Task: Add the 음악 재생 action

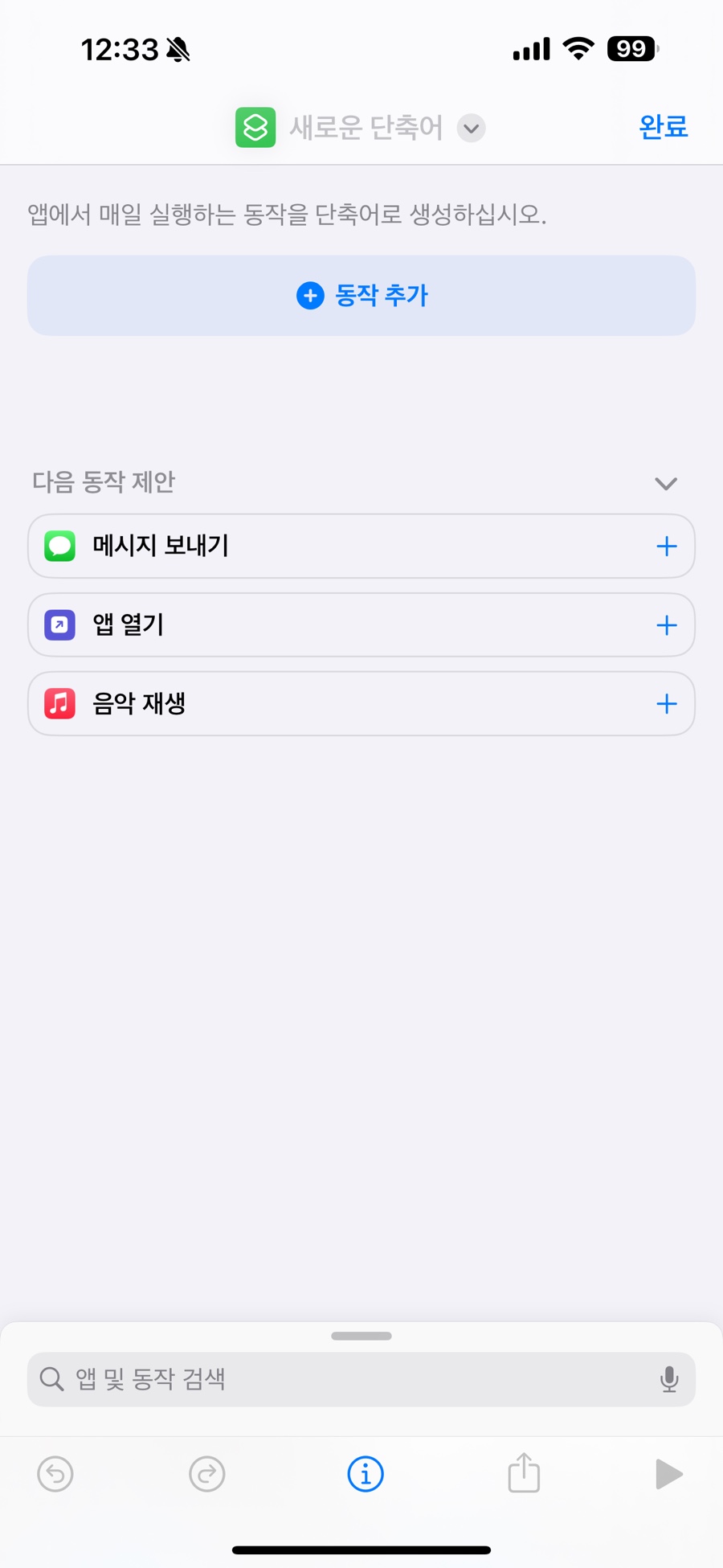Action: 666,704
